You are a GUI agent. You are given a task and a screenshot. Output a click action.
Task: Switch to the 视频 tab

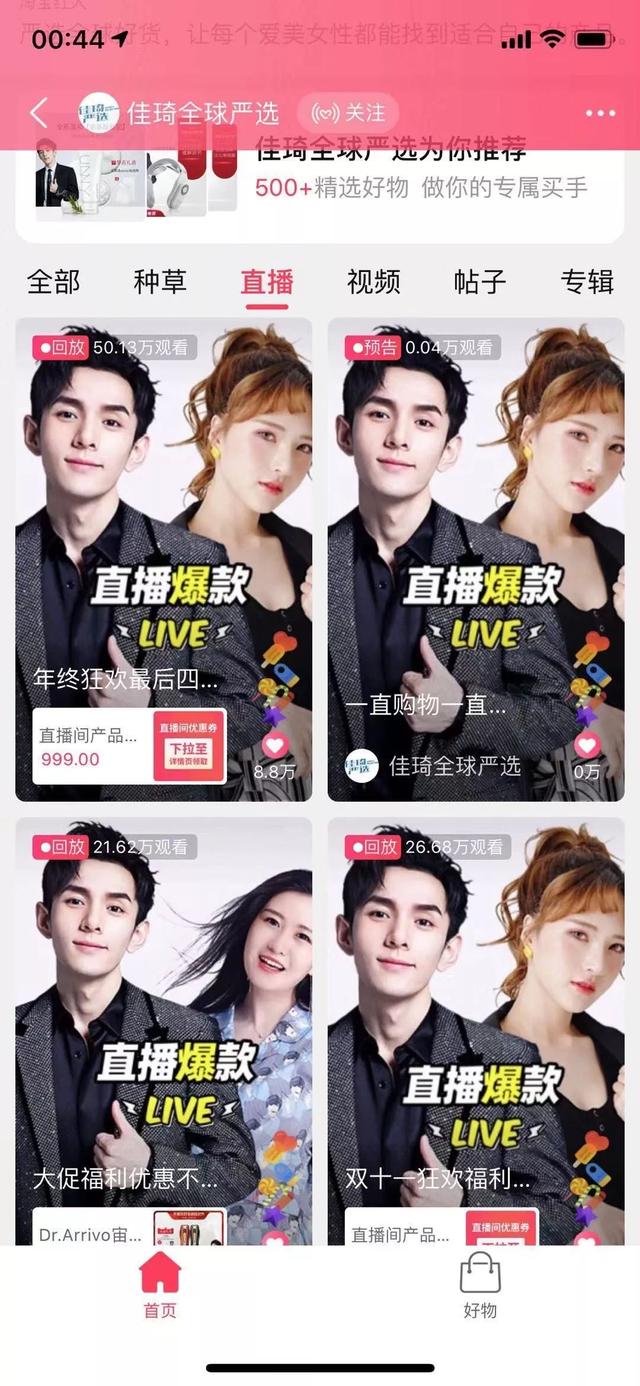pyautogui.click(x=373, y=282)
